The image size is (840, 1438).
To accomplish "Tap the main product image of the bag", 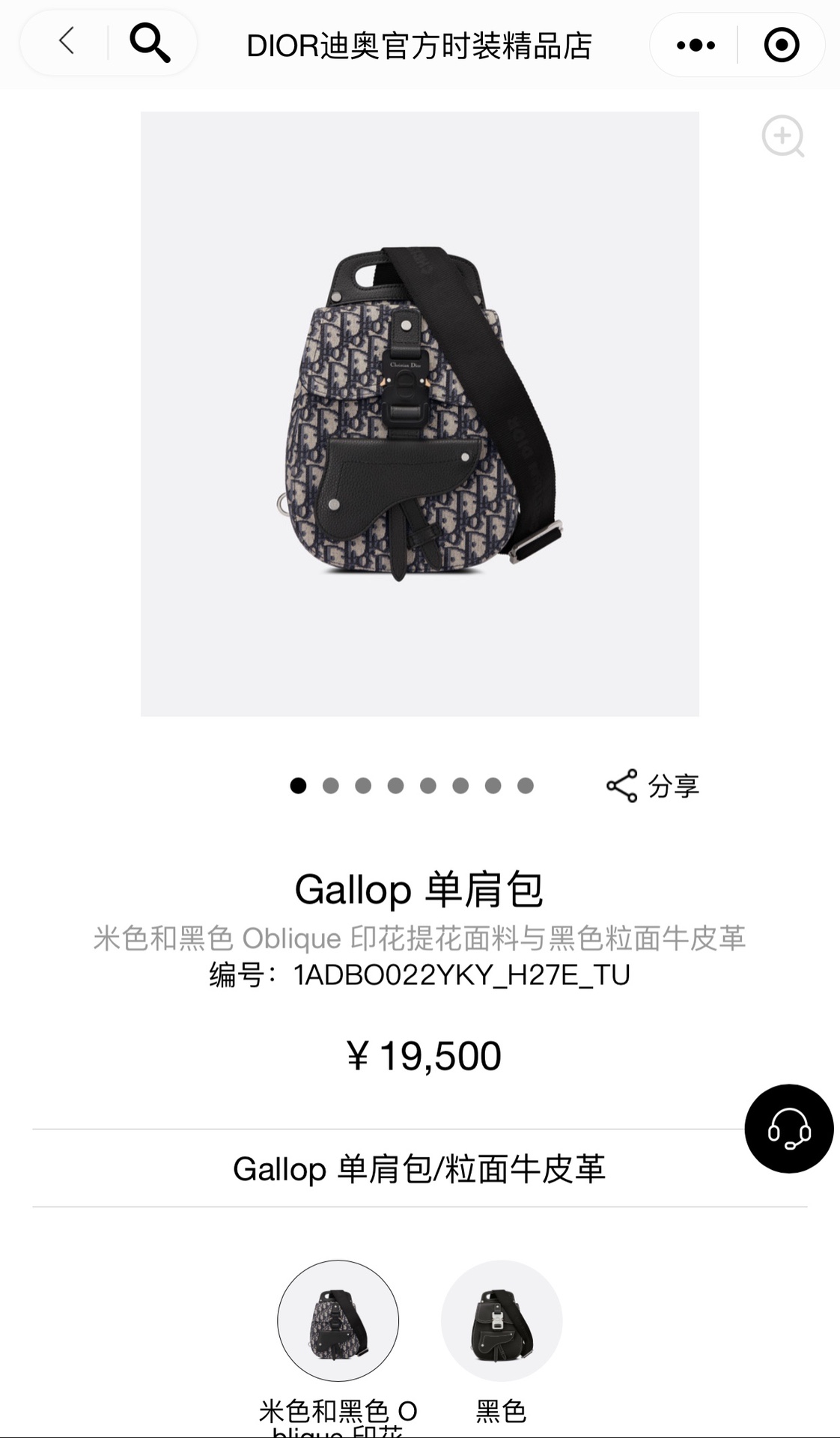I will pyautogui.click(x=420, y=412).
